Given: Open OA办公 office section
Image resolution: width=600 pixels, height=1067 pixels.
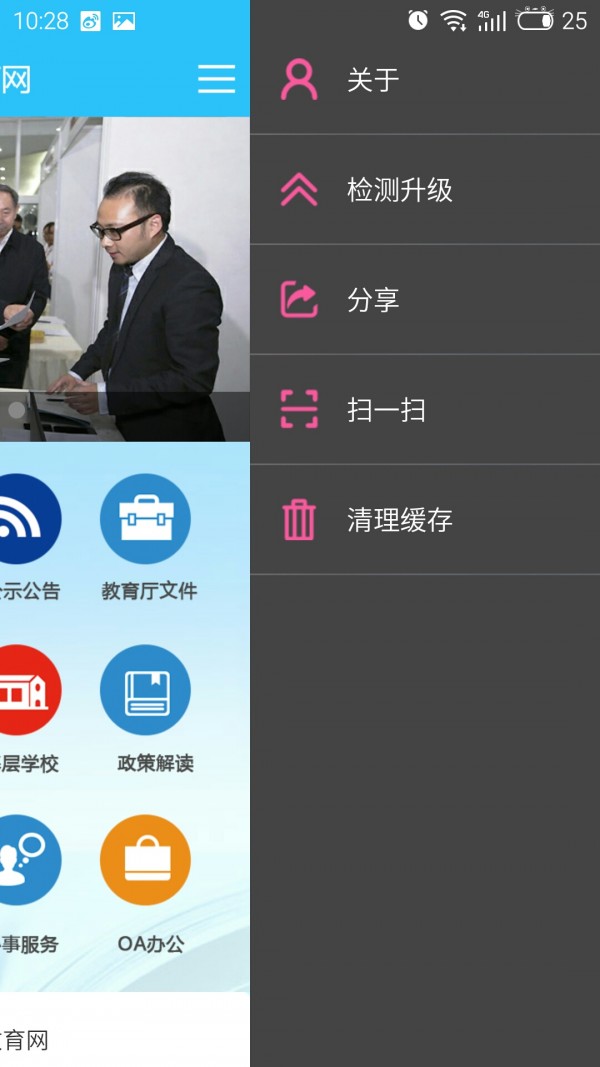Looking at the screenshot, I should point(146,861).
